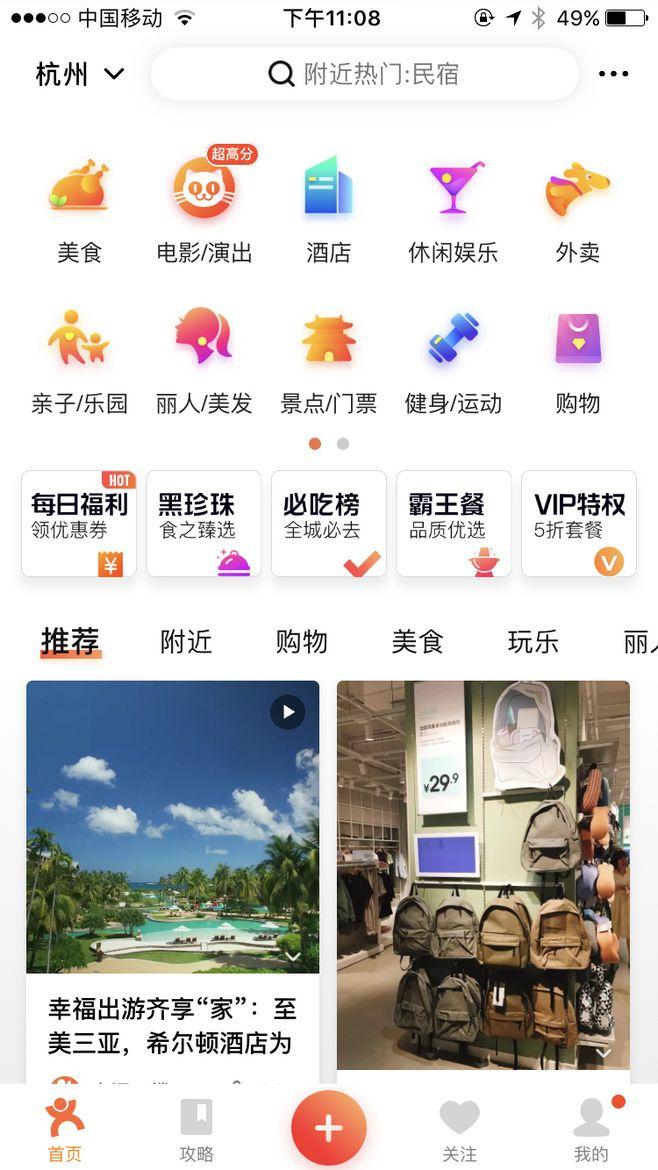Open 外卖 takeout category
Screen dimensions: 658x1170
tap(578, 210)
